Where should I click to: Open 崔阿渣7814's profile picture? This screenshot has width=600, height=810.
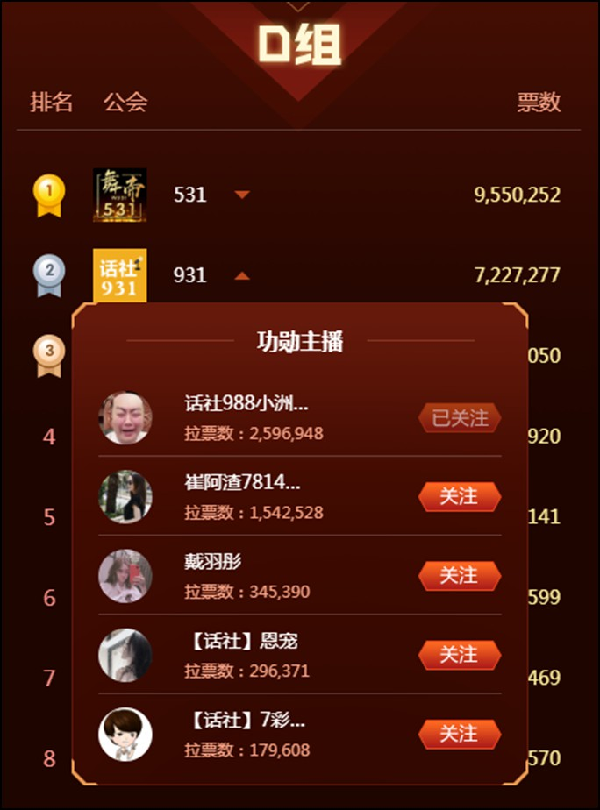click(x=125, y=497)
